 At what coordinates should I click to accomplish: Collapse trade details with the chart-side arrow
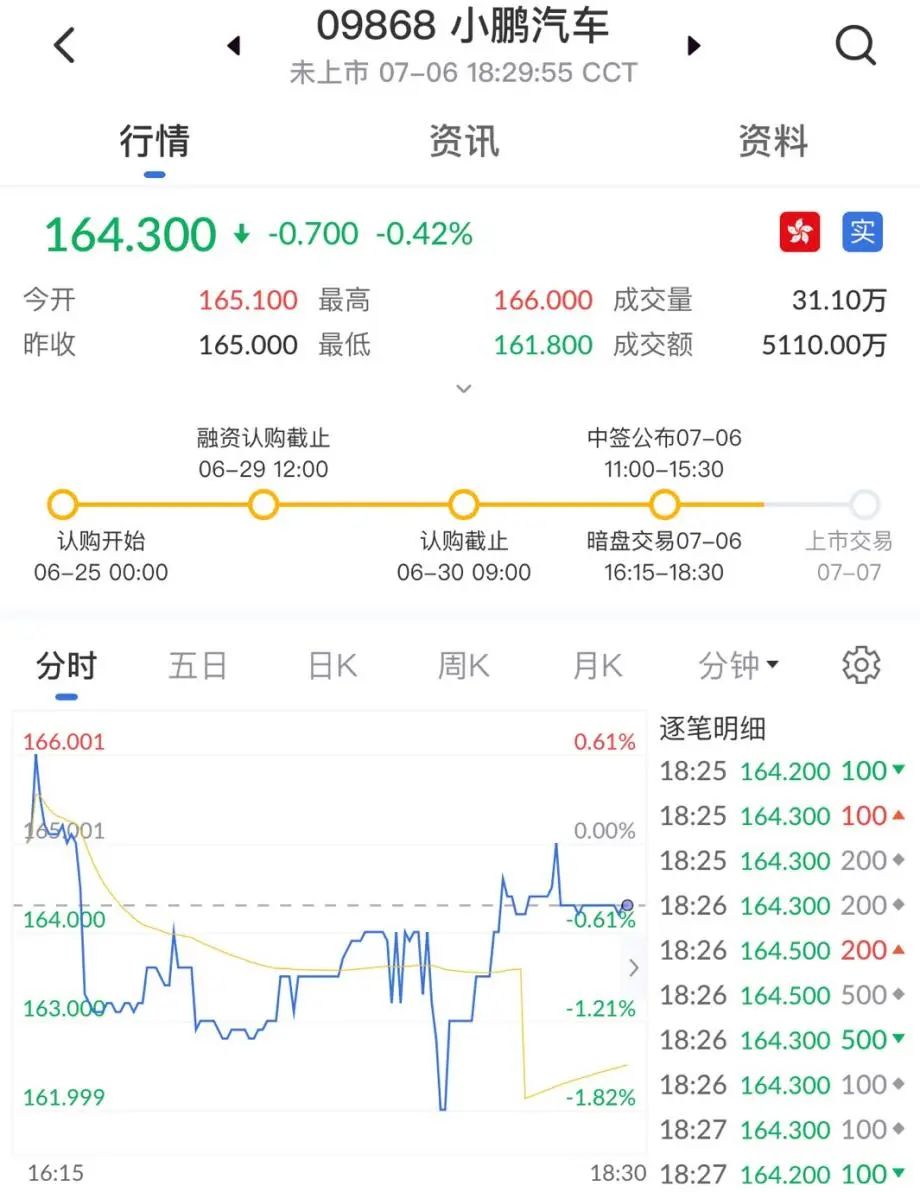[633, 967]
